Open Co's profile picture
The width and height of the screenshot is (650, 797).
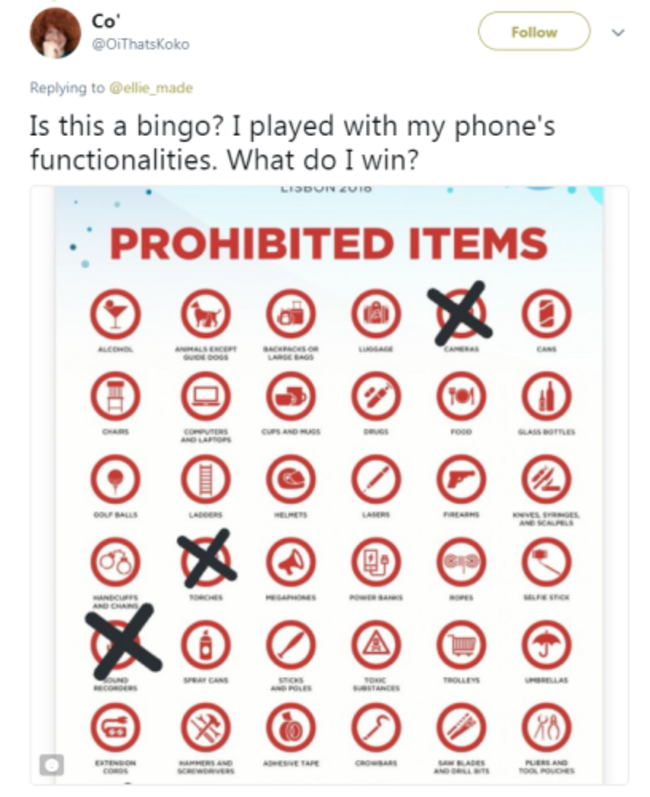(x=57, y=33)
